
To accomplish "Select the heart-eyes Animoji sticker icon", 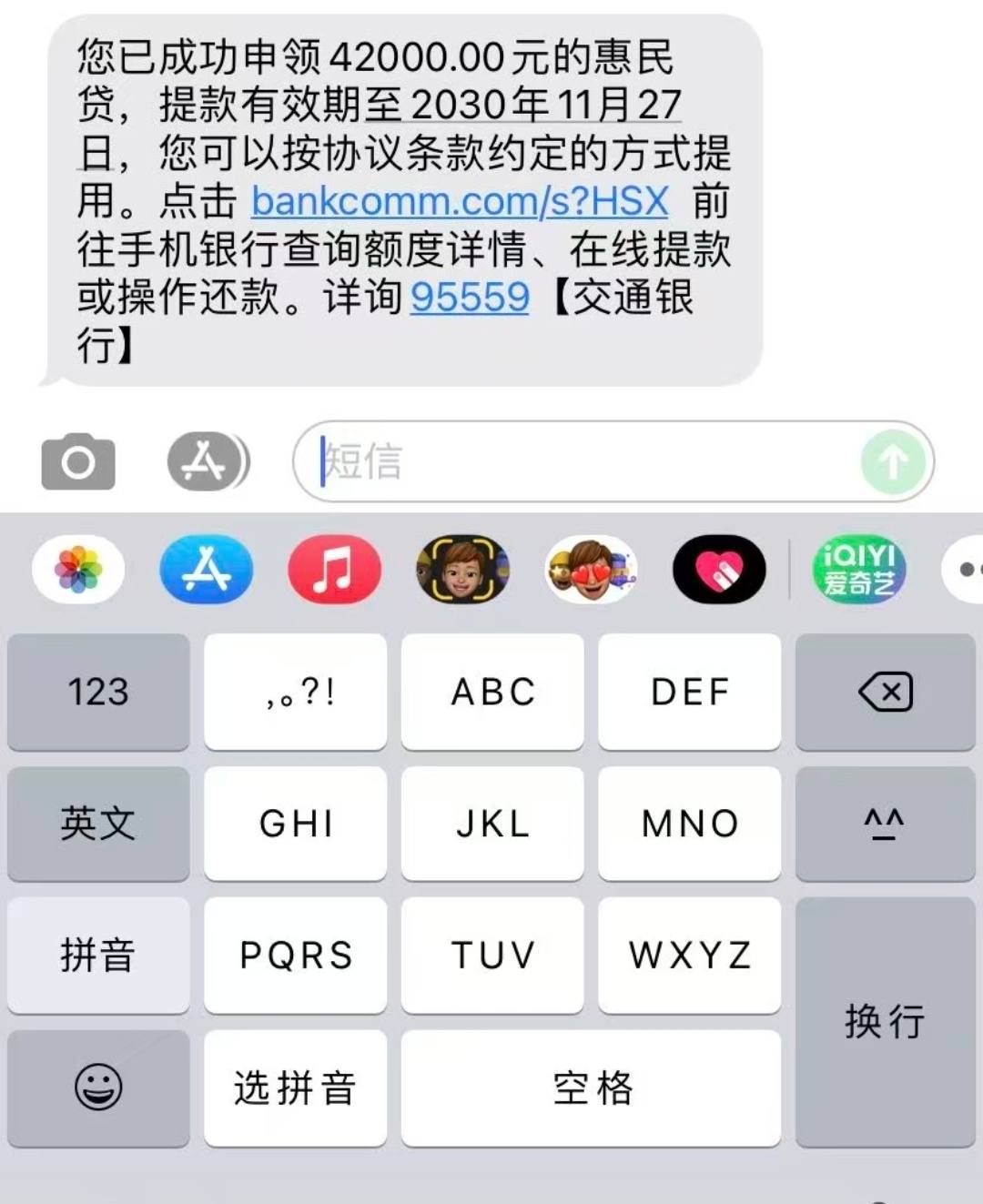I will click(x=590, y=569).
